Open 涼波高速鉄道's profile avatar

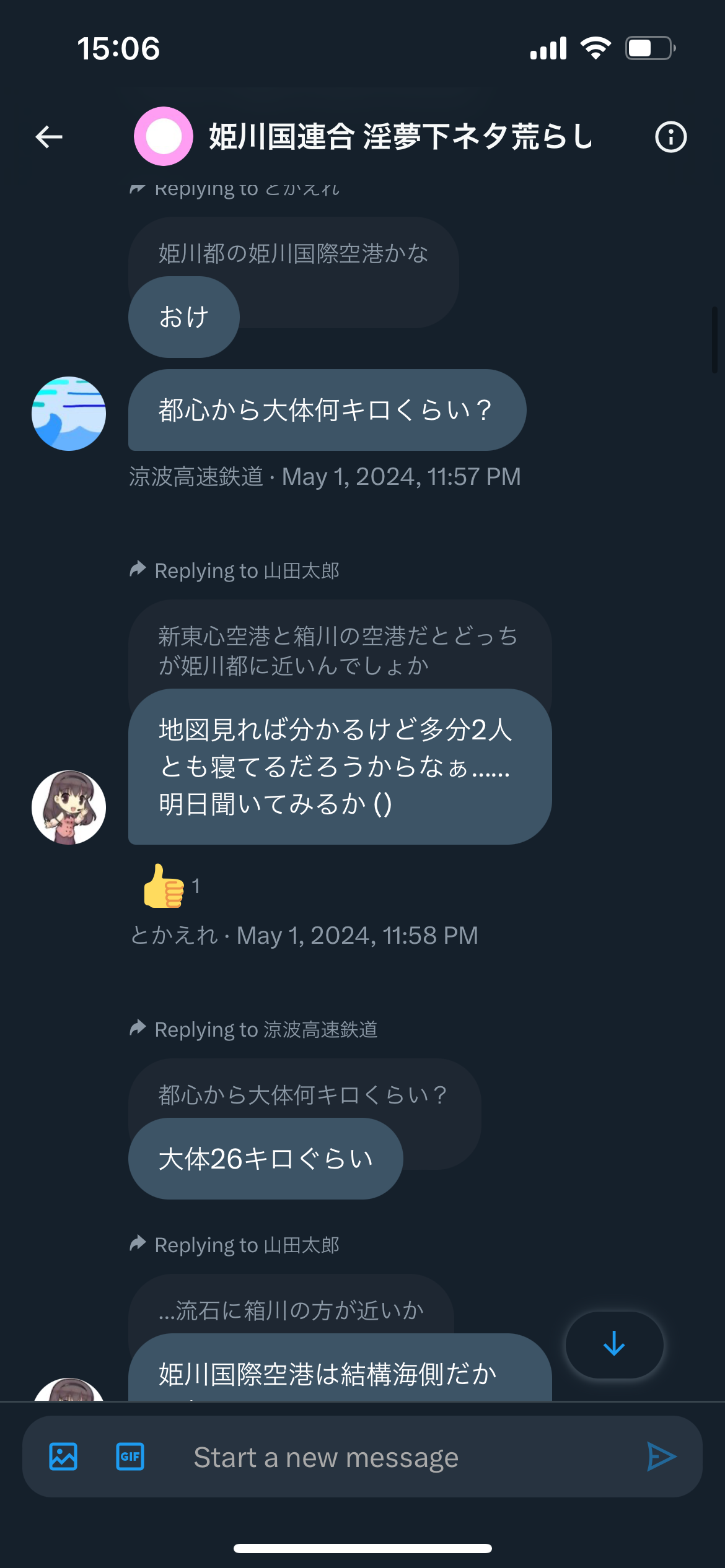coord(69,414)
